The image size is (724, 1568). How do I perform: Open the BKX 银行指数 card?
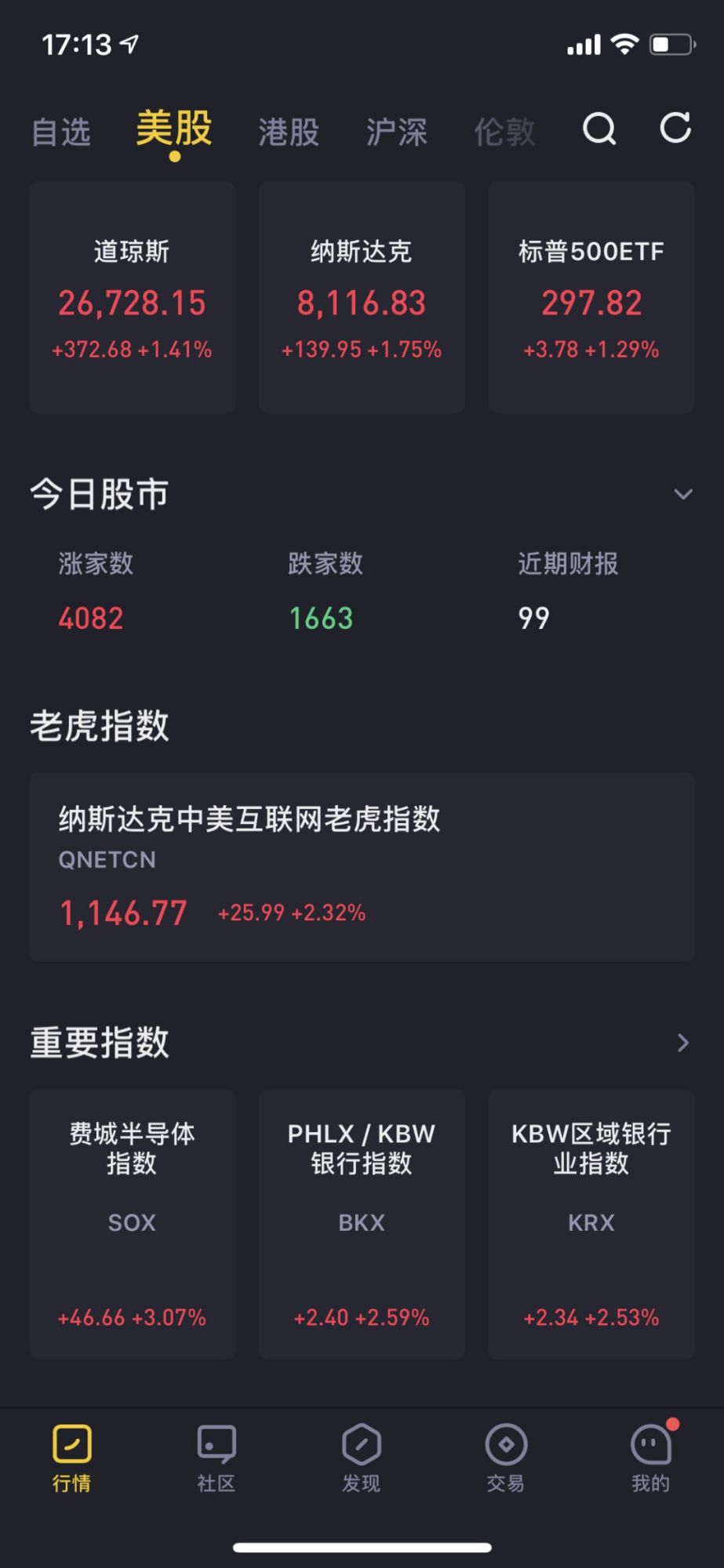(362, 1224)
